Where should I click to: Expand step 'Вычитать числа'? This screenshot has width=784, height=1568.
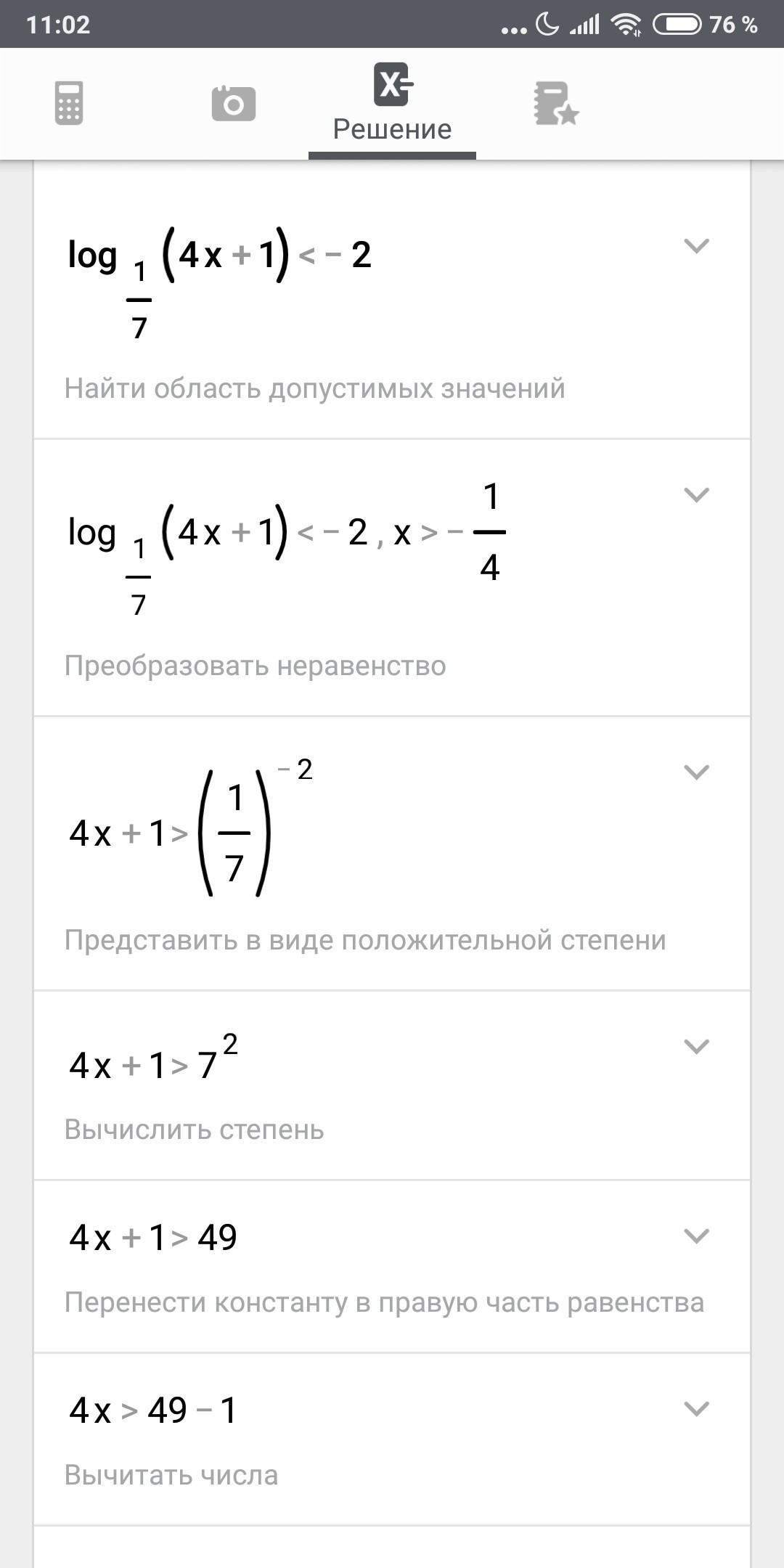pyautogui.click(x=696, y=1408)
